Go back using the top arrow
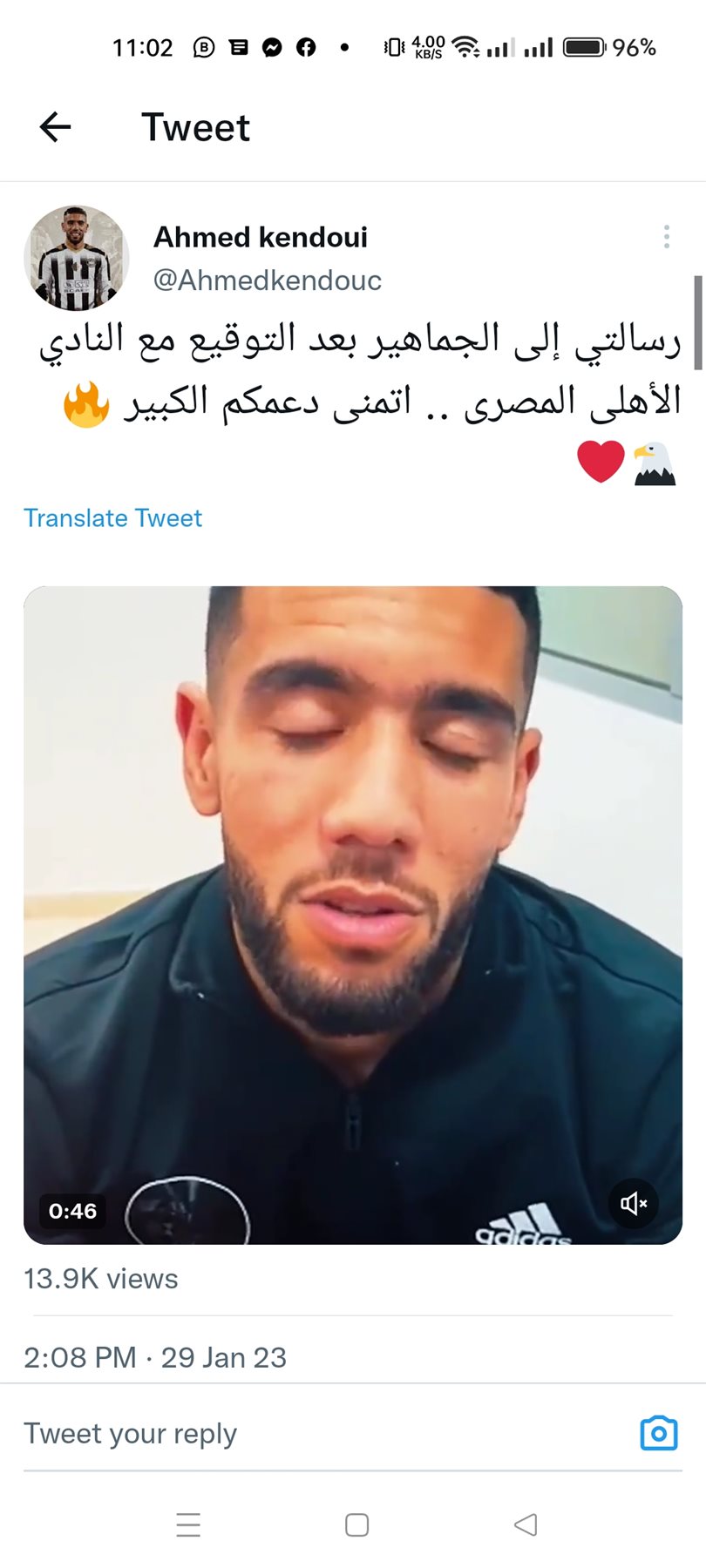Screen dimensions: 706x1568 (x=55, y=127)
